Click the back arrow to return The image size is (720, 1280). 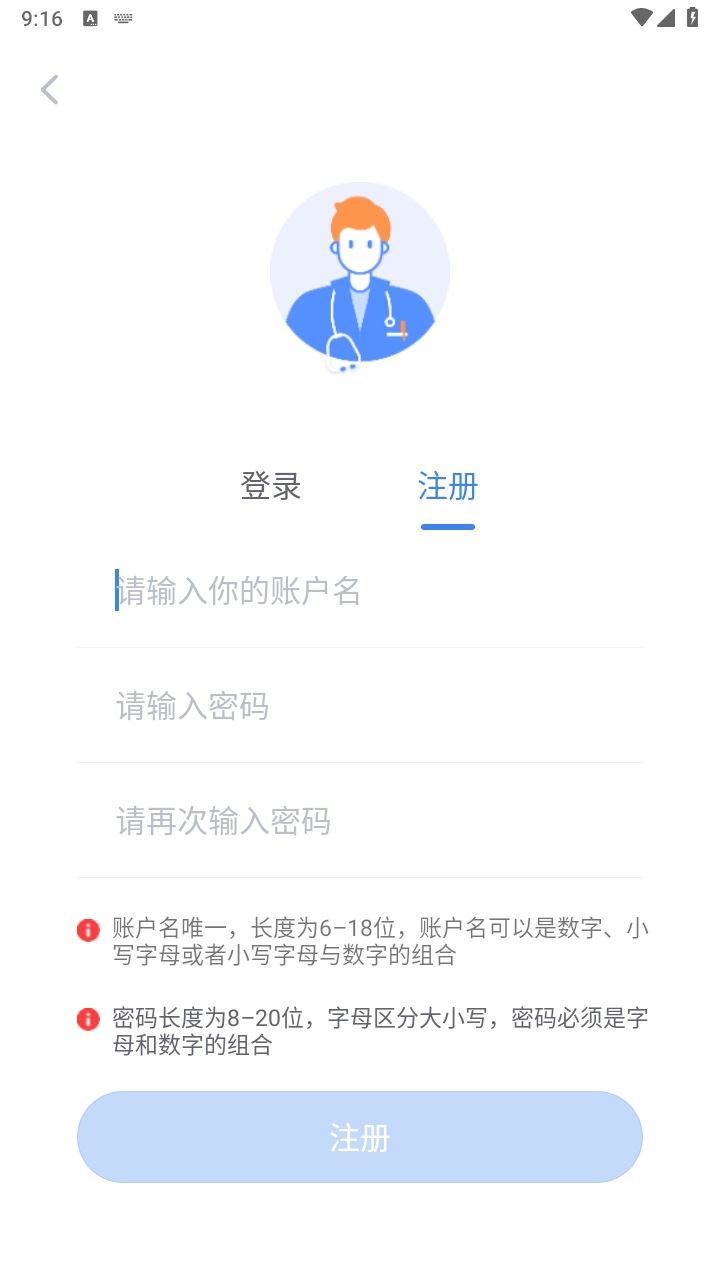click(x=49, y=89)
